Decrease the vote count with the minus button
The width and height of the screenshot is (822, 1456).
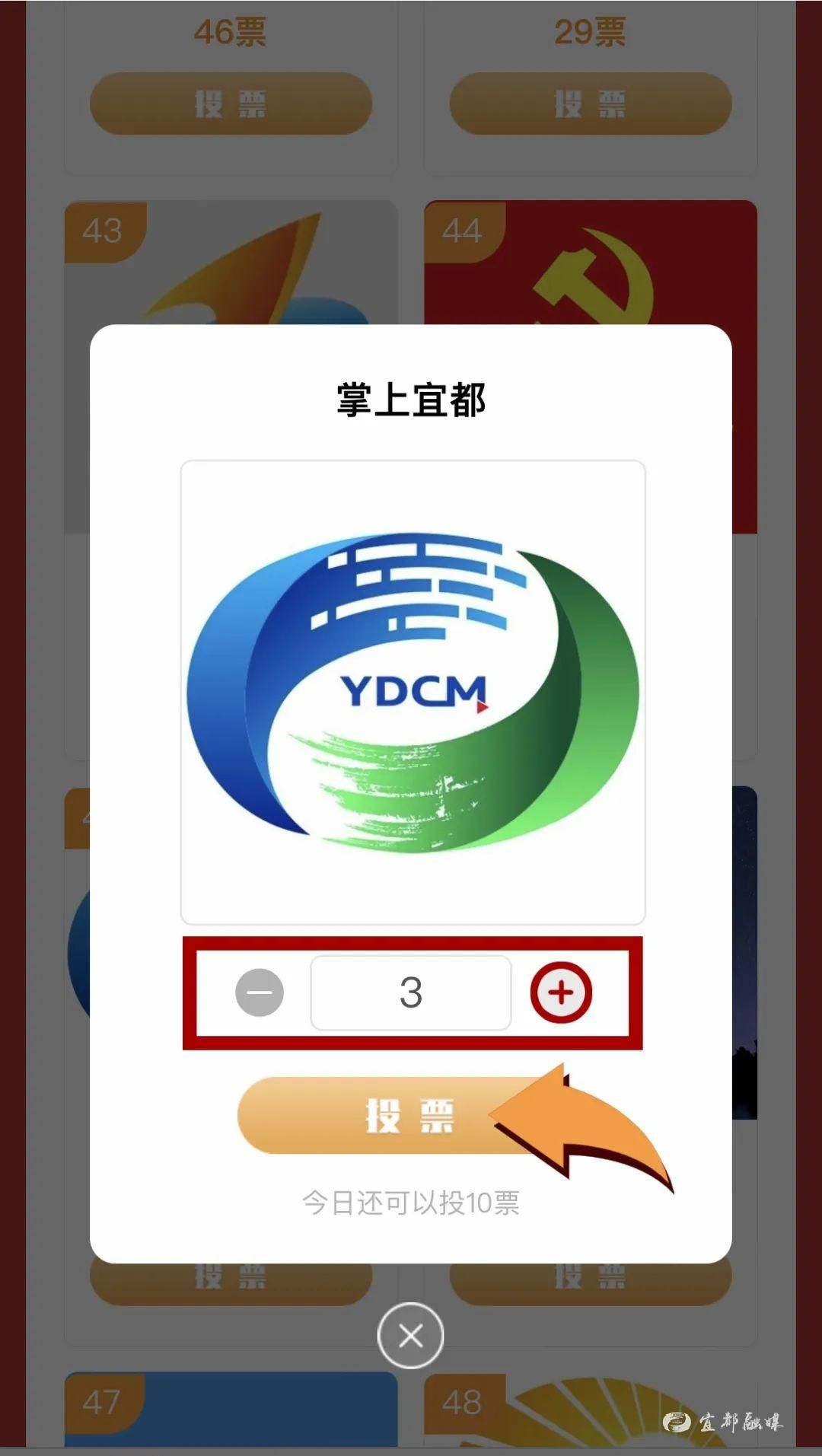point(260,992)
